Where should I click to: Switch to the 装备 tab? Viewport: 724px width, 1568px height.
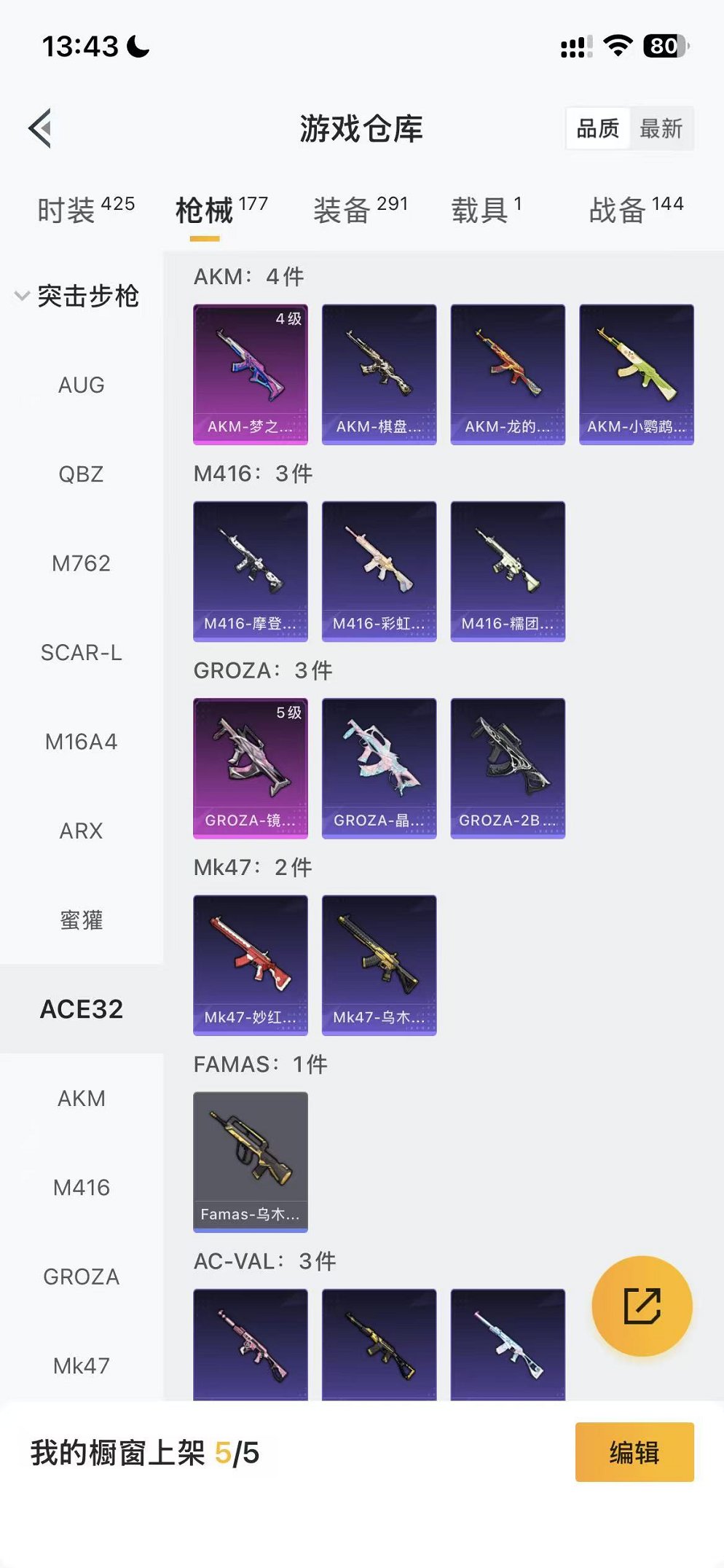click(360, 210)
